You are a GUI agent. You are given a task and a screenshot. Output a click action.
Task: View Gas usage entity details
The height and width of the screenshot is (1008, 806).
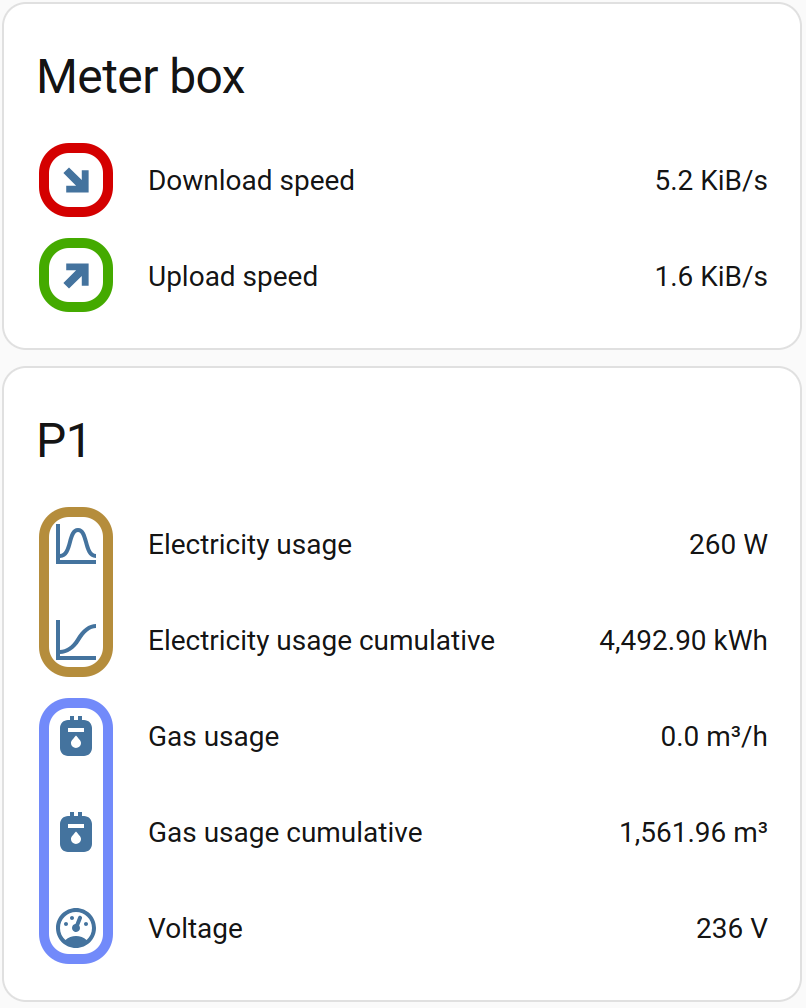tap(214, 737)
